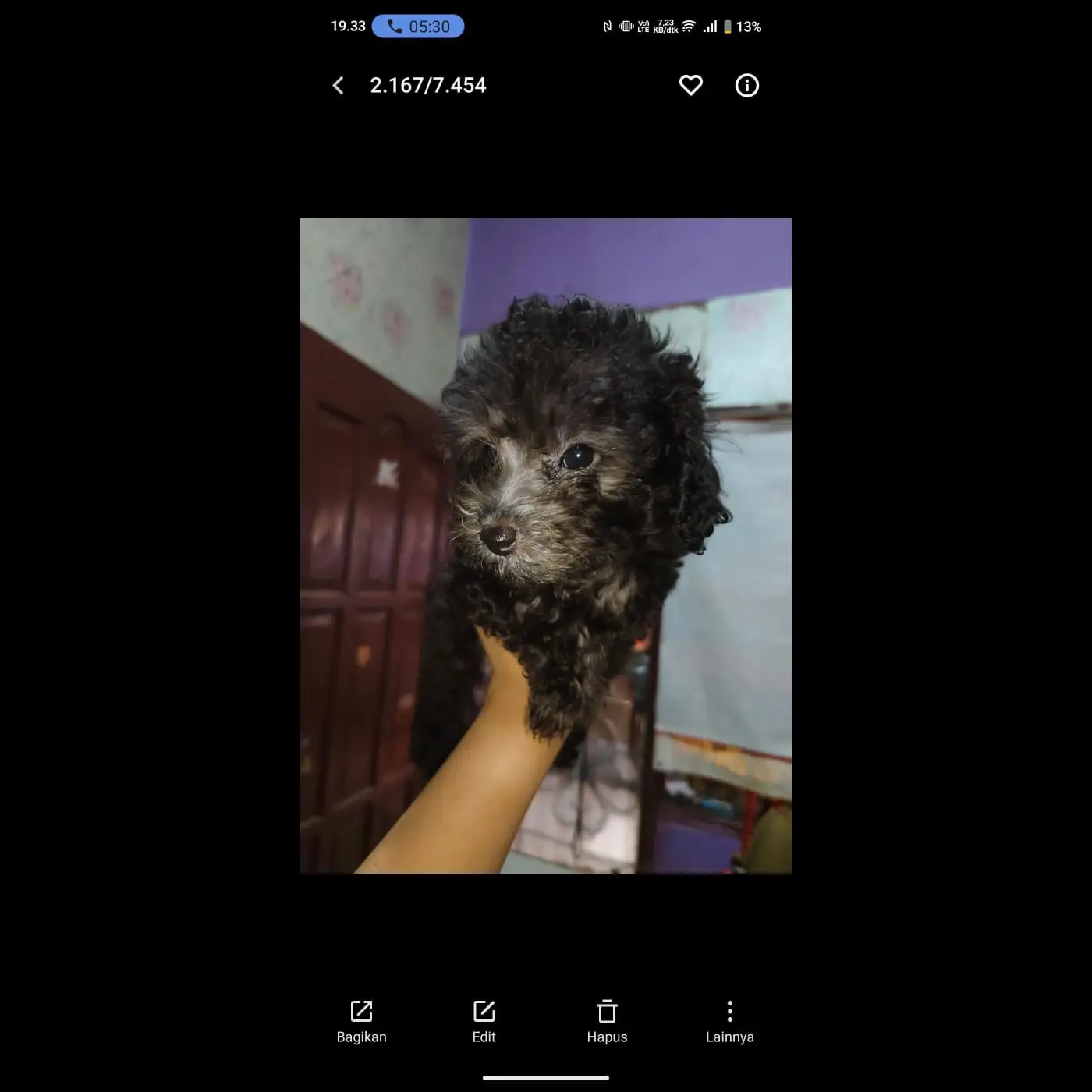Screen dimensions: 1092x1092
Task: Tap the puppy photo to toggle controls
Action: [546, 546]
